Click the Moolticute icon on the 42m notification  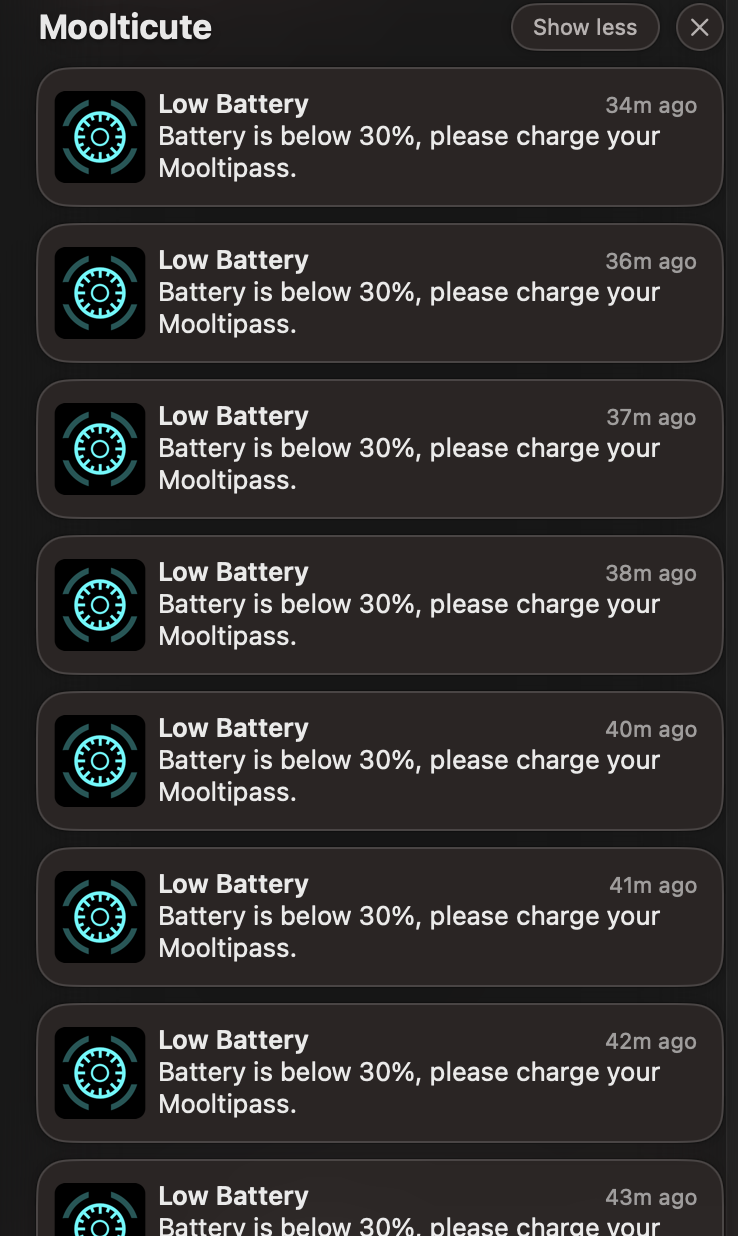pos(99,1073)
